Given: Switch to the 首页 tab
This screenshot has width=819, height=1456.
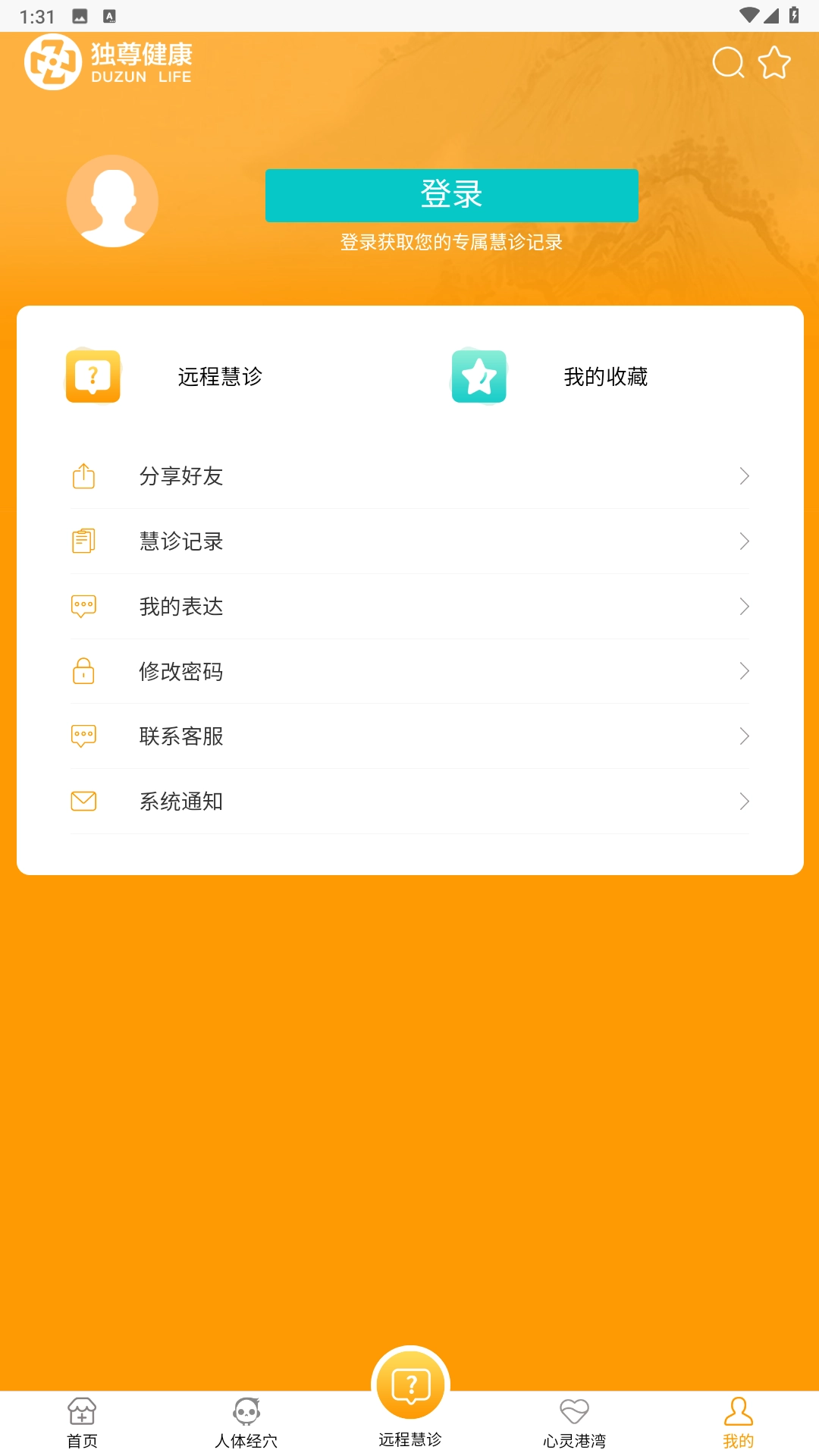Looking at the screenshot, I should [81, 1422].
